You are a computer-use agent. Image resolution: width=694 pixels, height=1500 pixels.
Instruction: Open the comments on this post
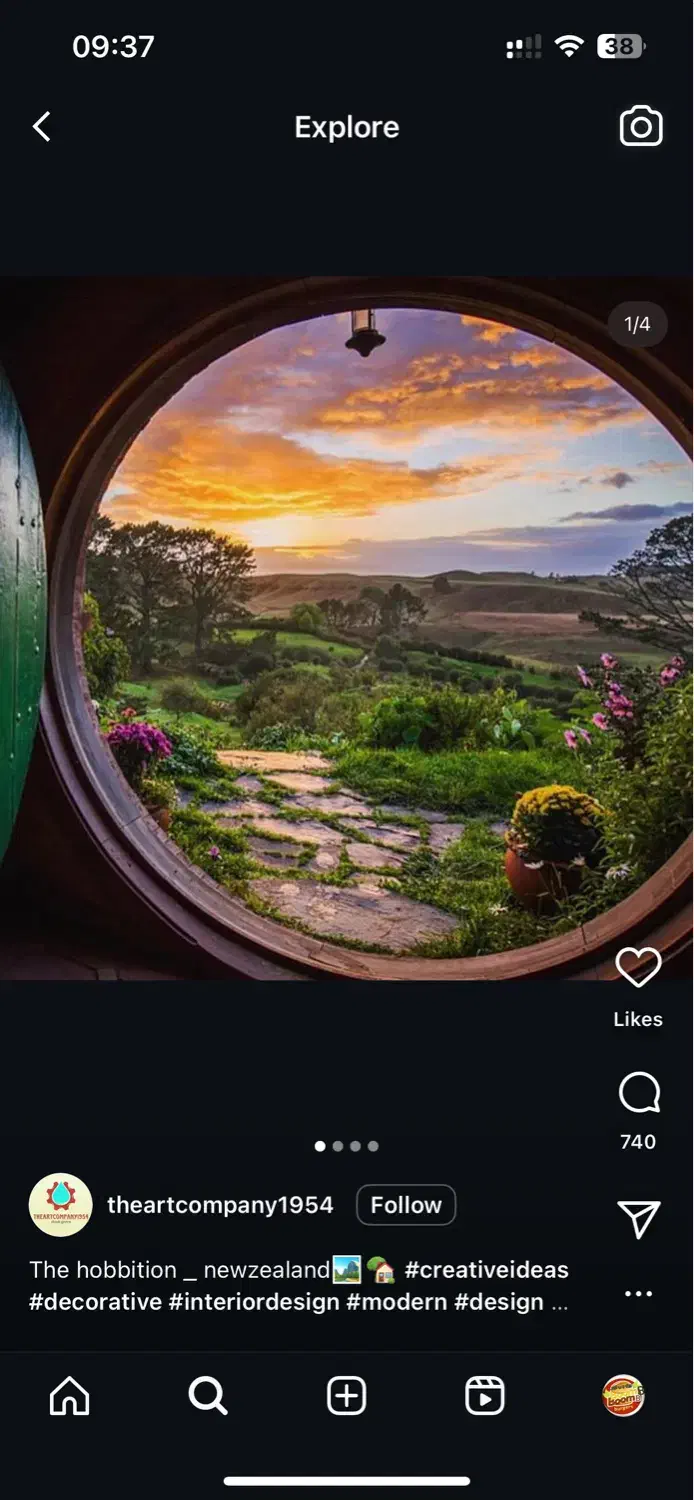[x=639, y=1093]
